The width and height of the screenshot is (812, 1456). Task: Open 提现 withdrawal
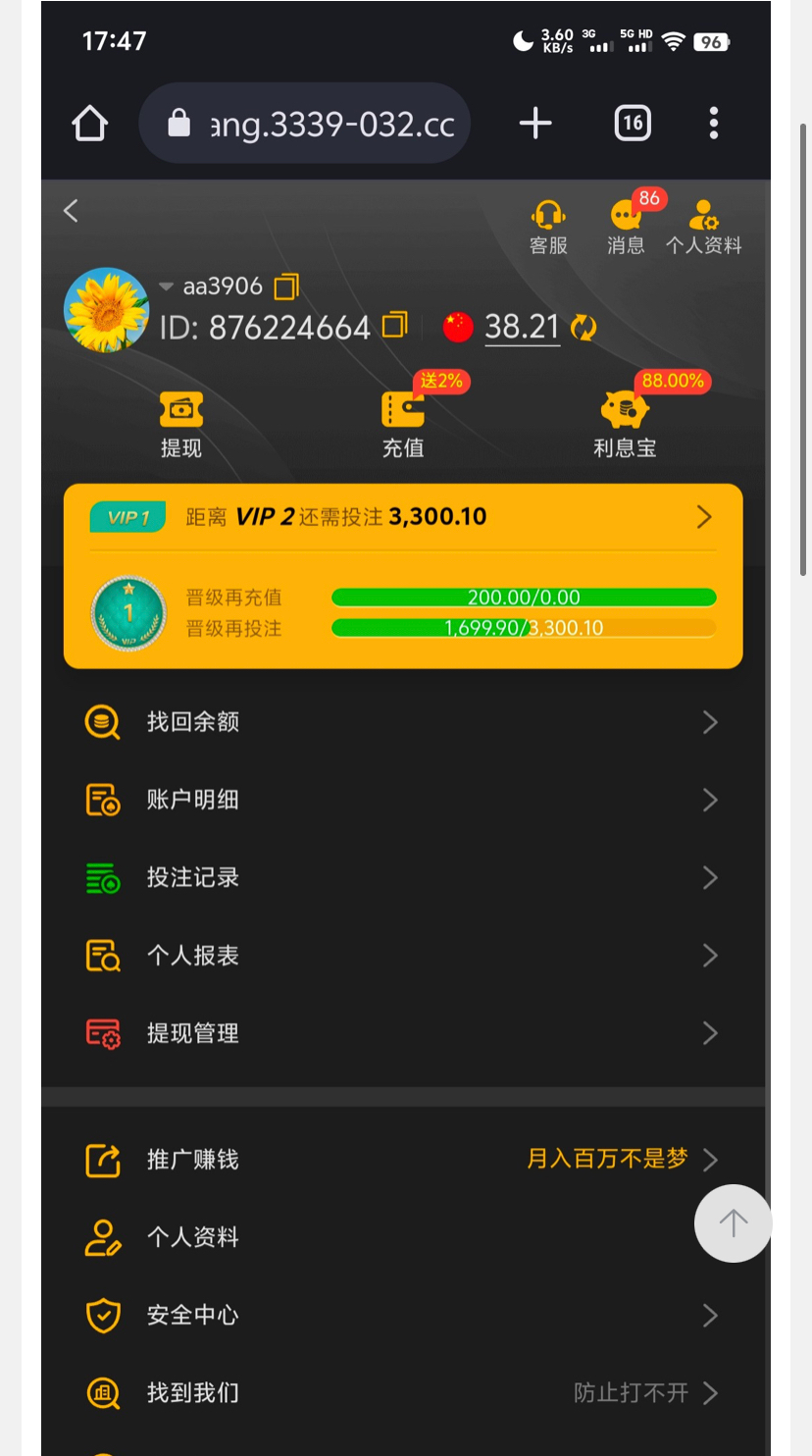pos(181,424)
